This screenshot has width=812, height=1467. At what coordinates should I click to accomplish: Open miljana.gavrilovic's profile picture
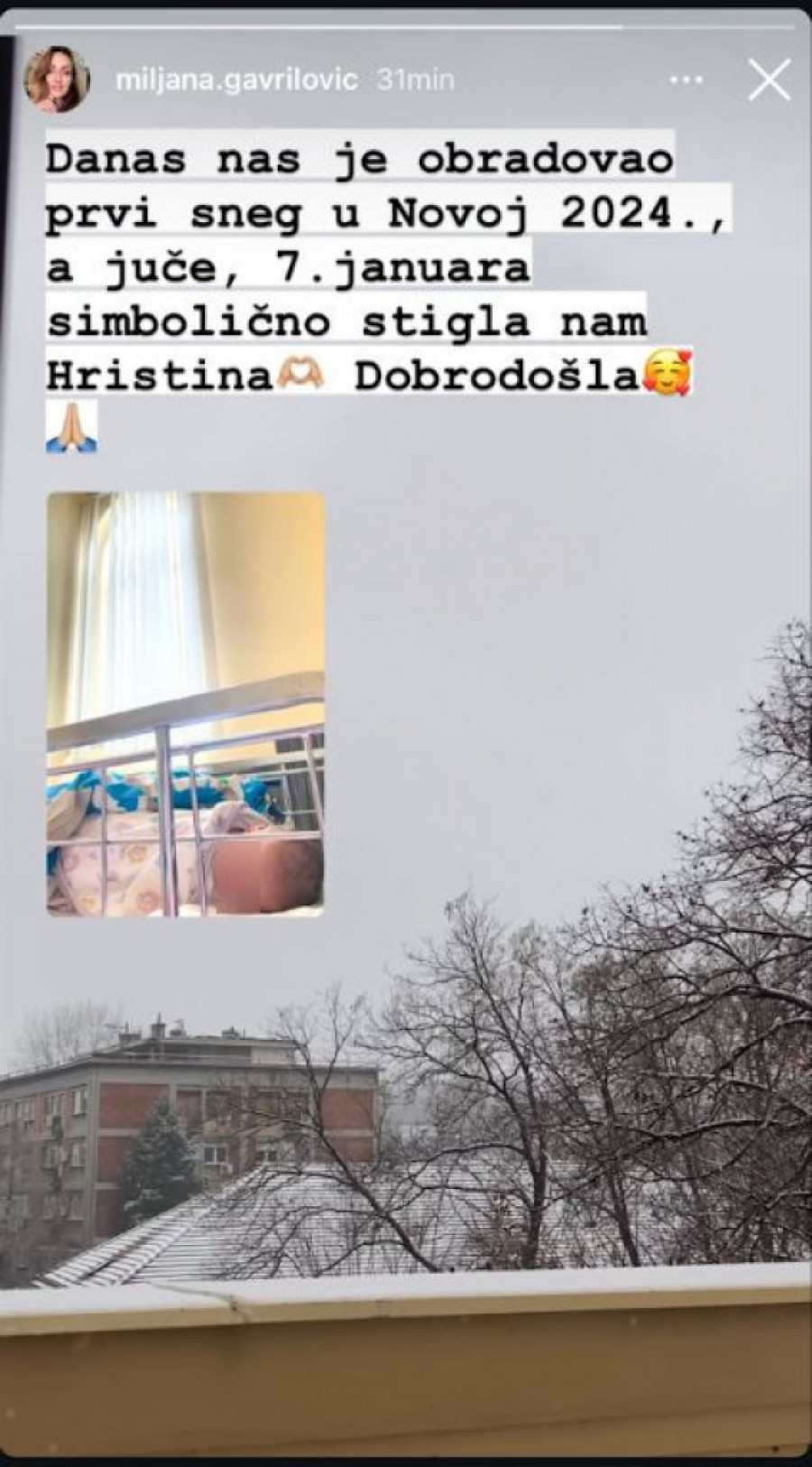(56, 79)
